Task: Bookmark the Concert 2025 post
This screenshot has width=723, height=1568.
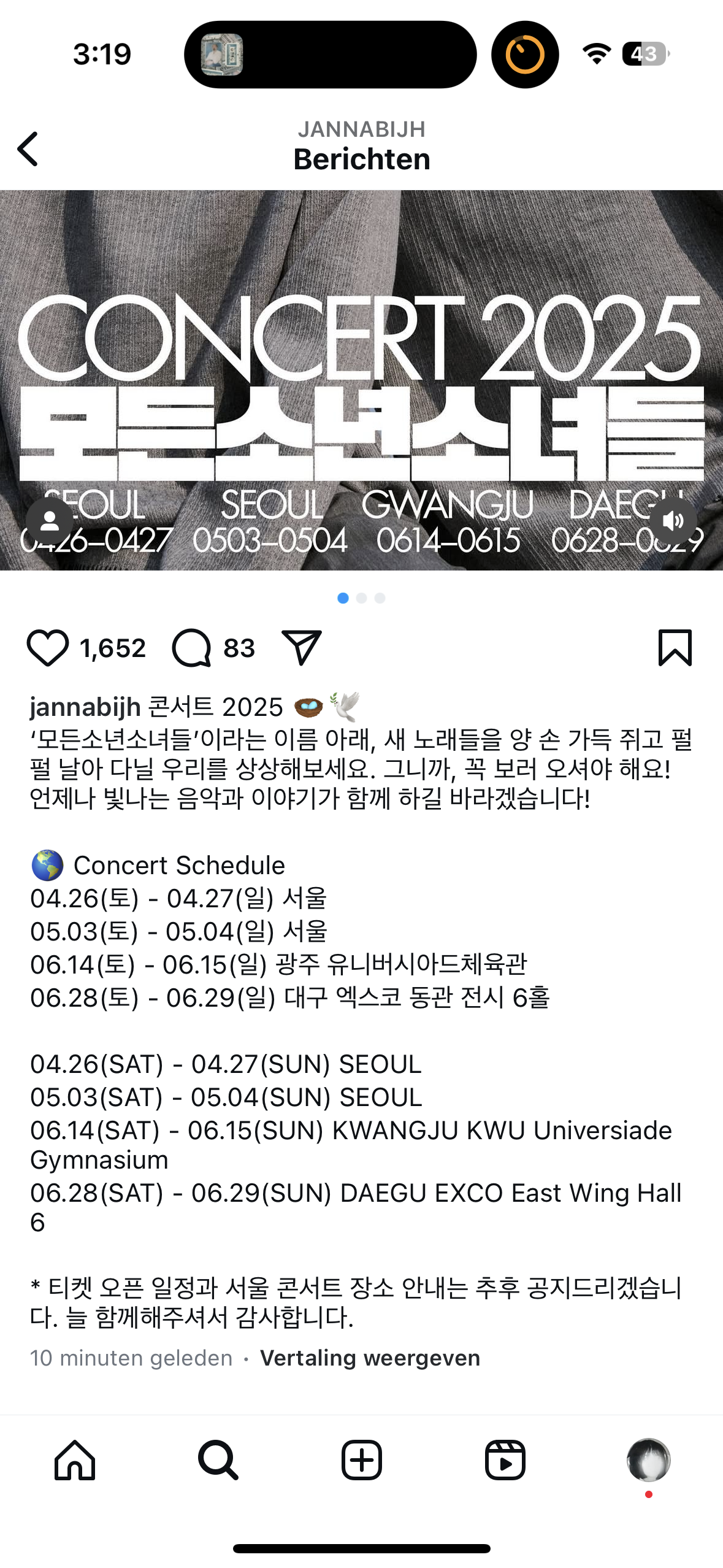Action: pyautogui.click(x=675, y=648)
